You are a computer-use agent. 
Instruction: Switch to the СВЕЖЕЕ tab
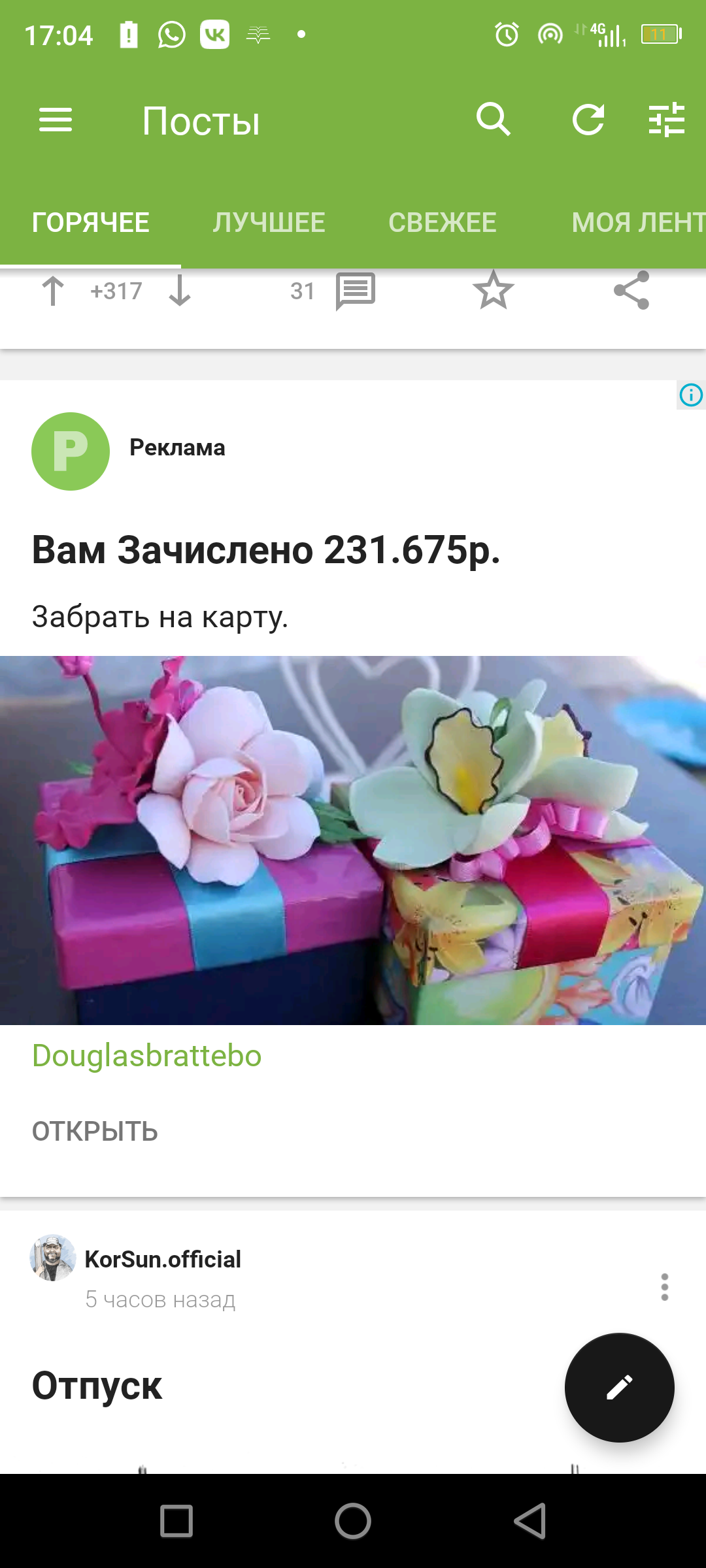tap(443, 223)
